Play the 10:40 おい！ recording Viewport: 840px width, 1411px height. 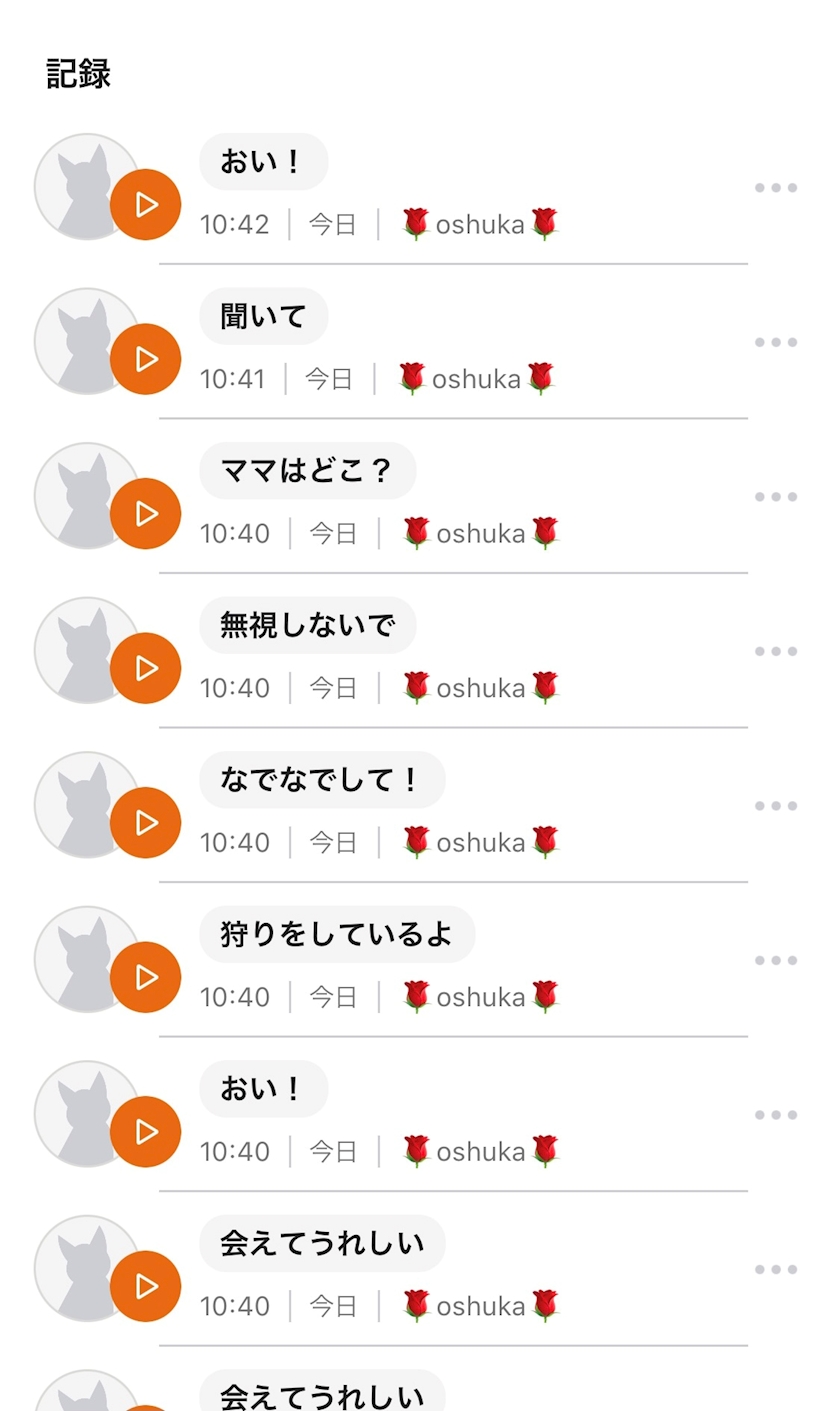pos(146,1132)
